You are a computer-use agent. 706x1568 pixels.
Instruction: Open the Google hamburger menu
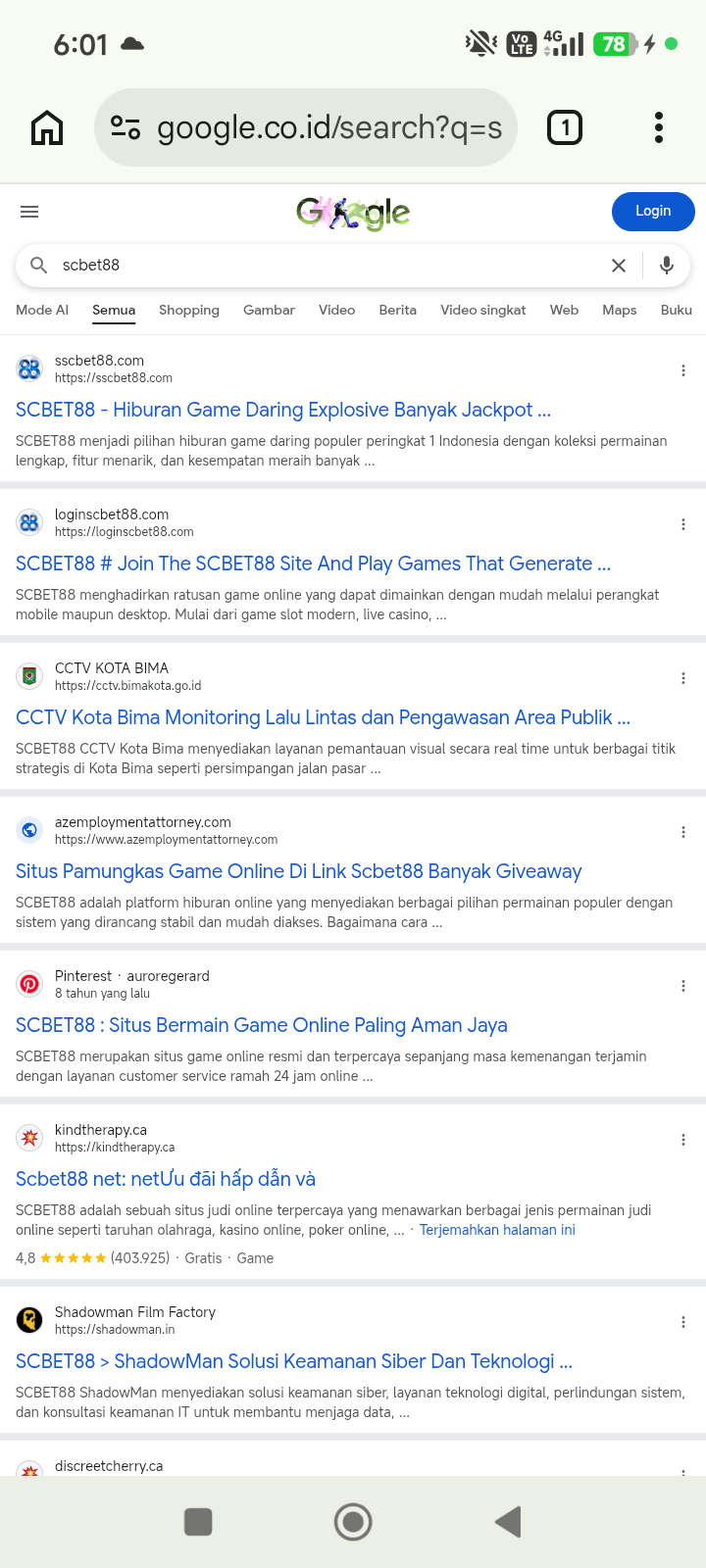point(29,212)
